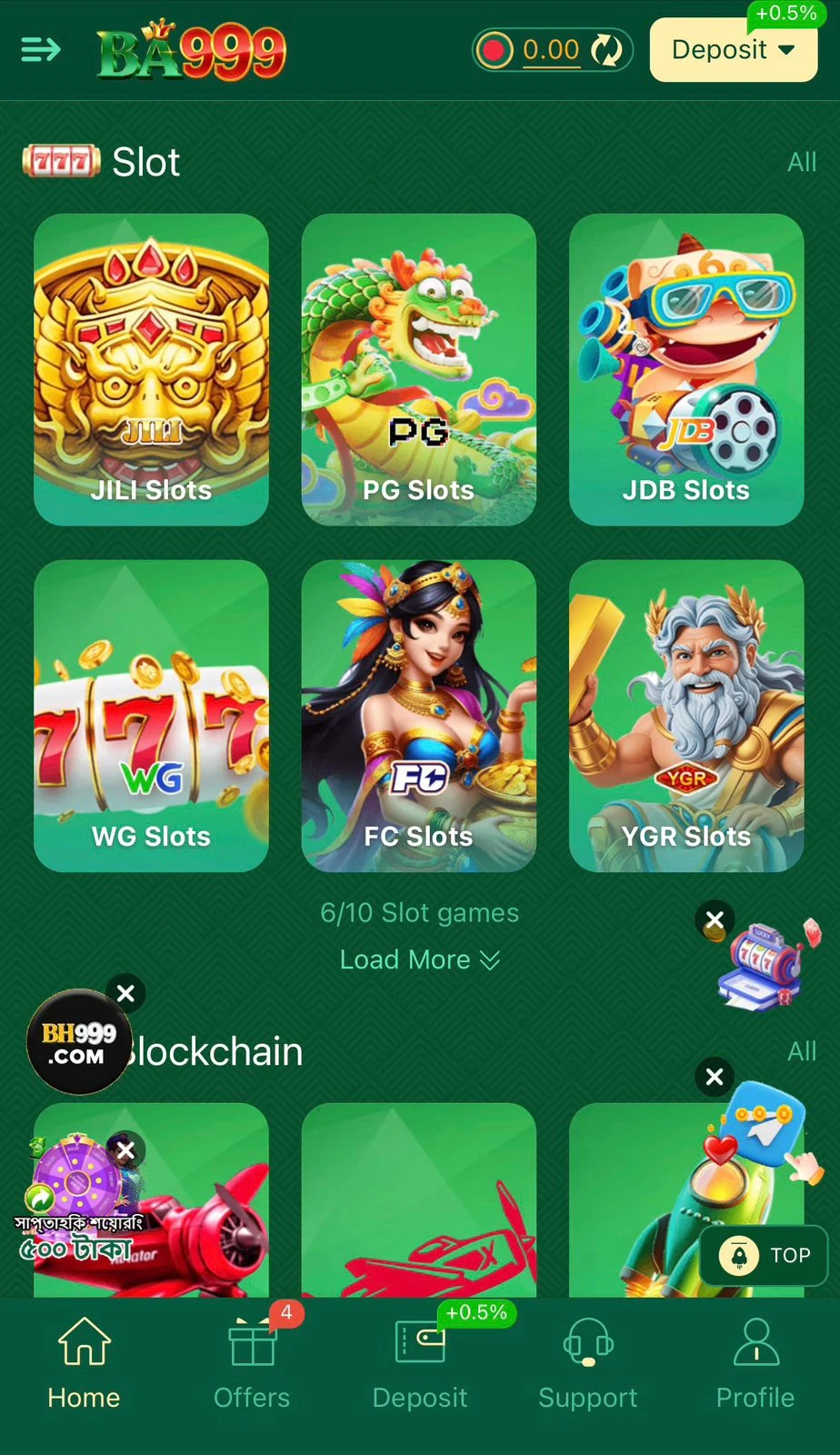This screenshot has height=1455, width=840.
Task: Load more slot games
Action: pos(419,959)
